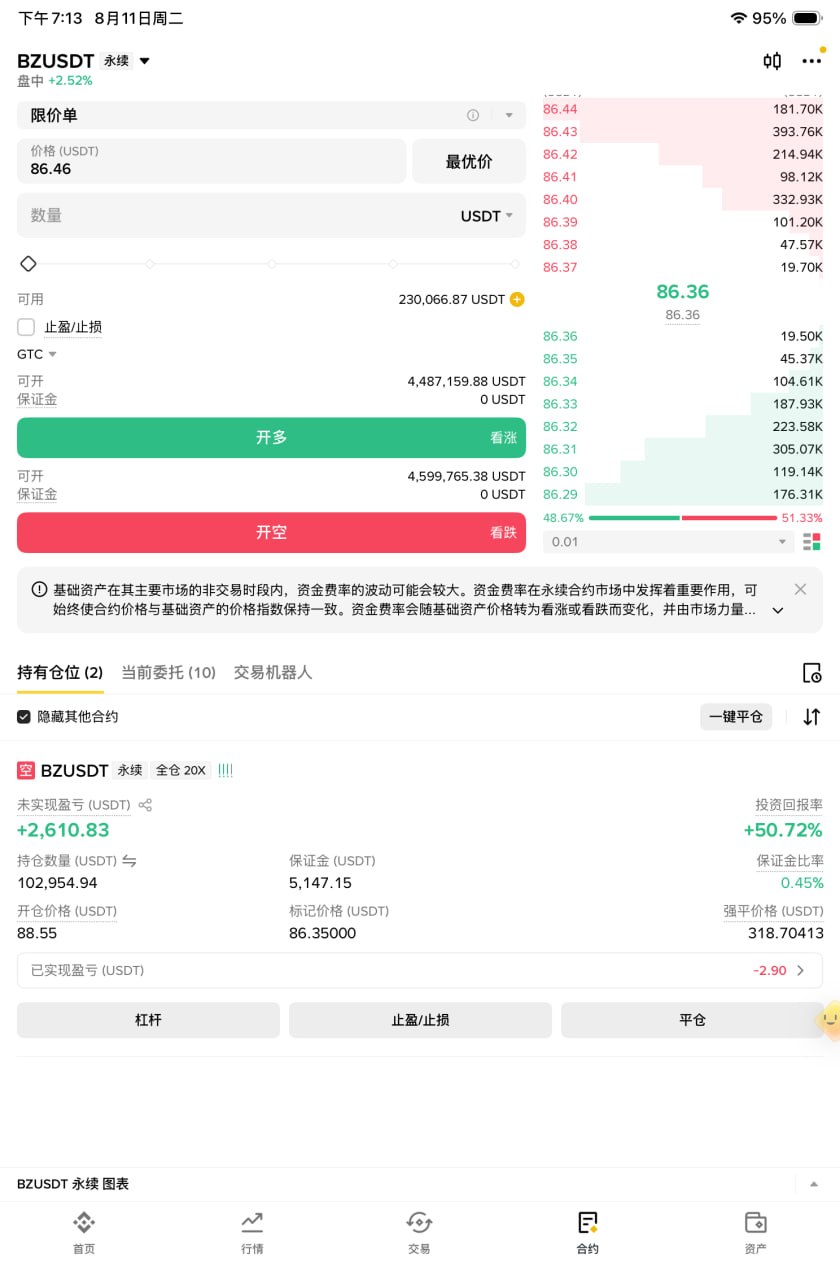Tap 平仓 to close the BZUSDT position
This screenshot has width=840, height=1280.
coord(692,1020)
